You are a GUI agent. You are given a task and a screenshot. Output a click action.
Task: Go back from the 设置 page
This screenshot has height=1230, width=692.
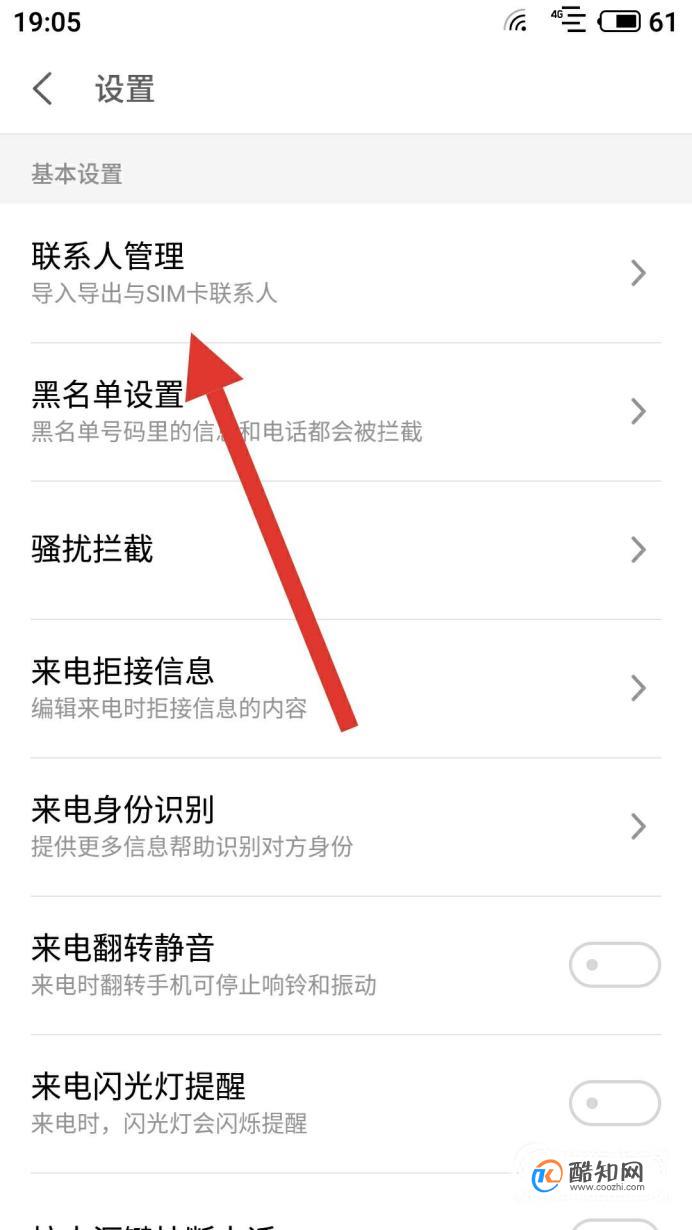(x=43, y=89)
